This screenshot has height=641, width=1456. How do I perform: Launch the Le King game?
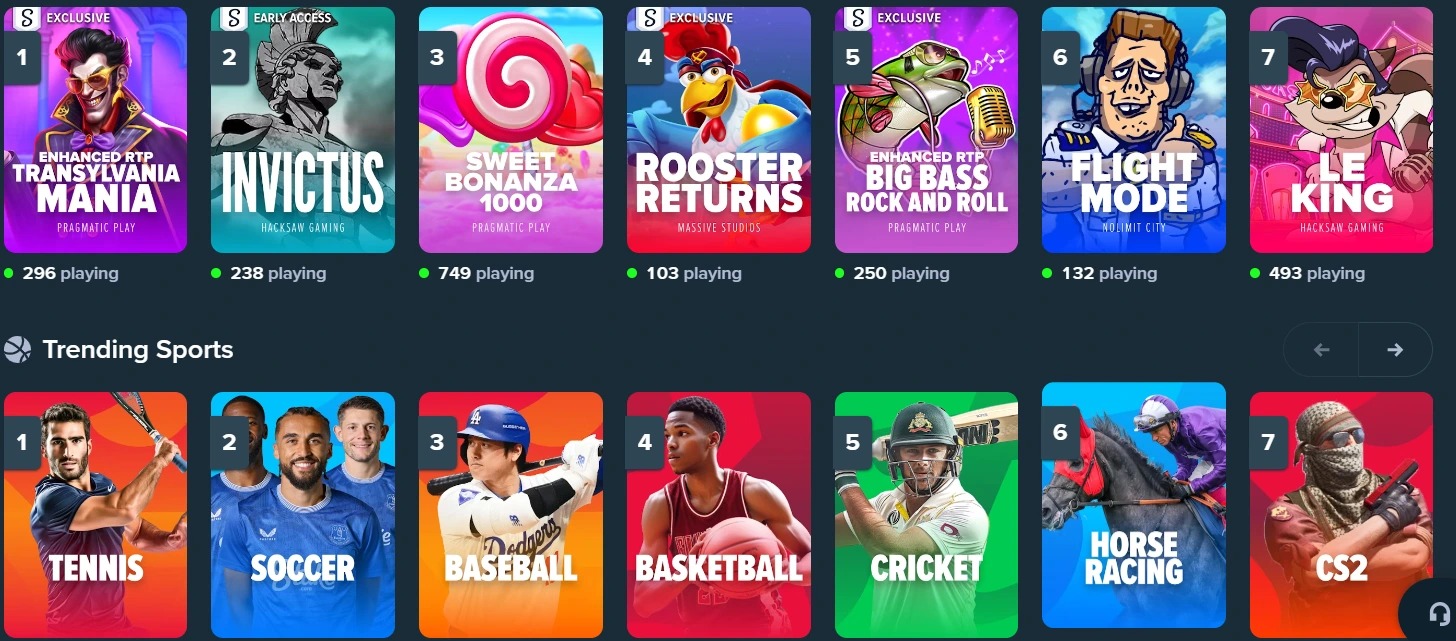(1341, 130)
